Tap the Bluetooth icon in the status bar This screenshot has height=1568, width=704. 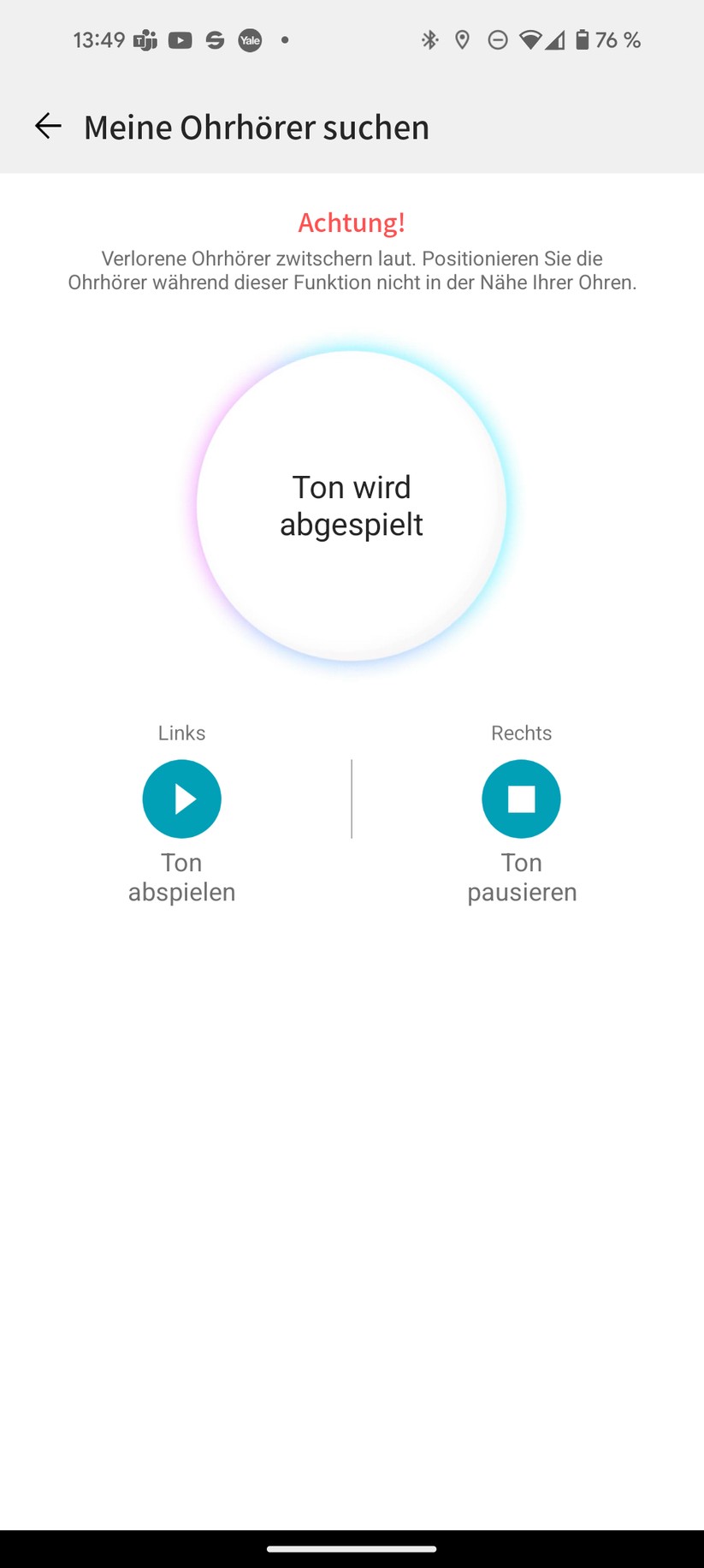[429, 39]
